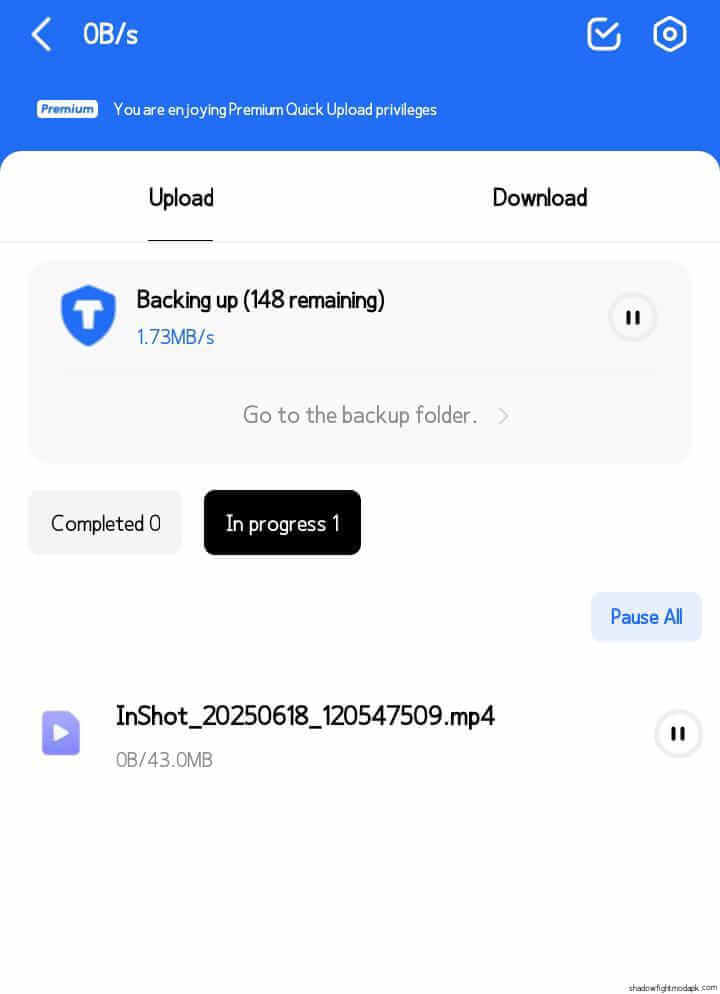Select the InShot_20250618 mp4 file entry
The width and height of the screenshot is (720, 994).
coord(305,716)
